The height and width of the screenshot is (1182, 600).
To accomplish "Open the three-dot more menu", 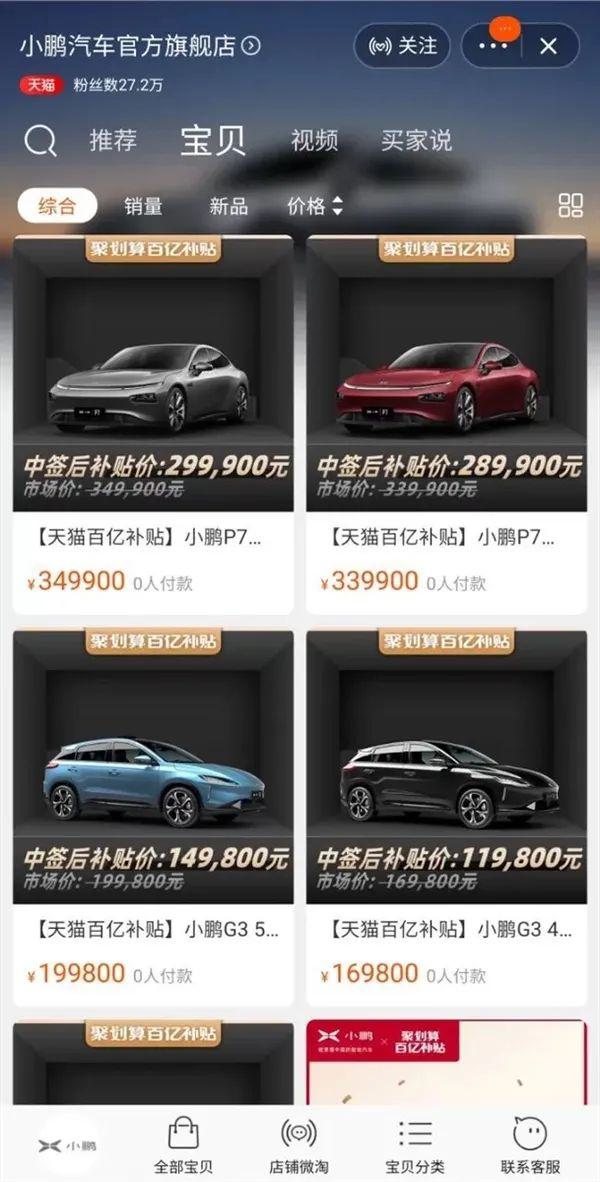I will (x=494, y=46).
